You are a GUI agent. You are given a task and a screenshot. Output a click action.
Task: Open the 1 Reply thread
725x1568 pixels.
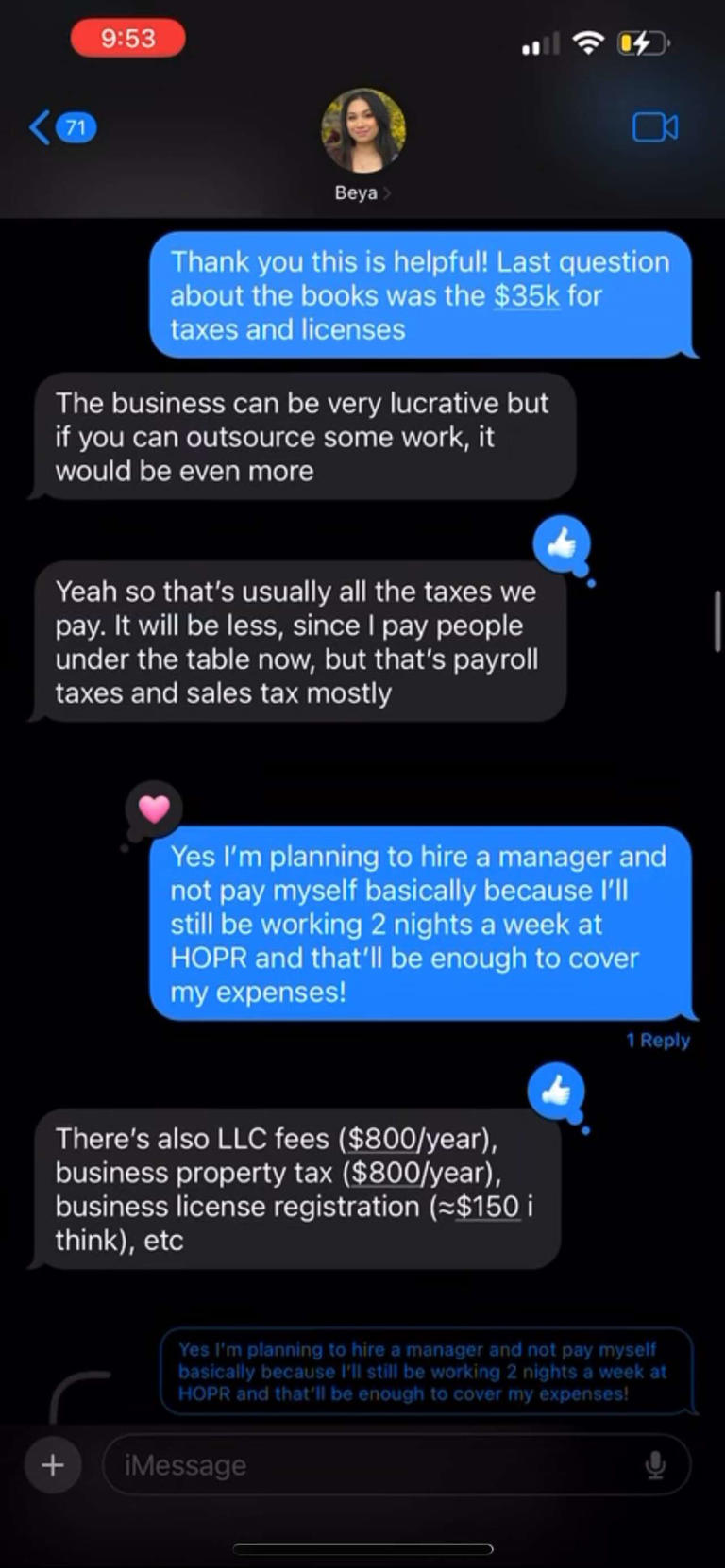[657, 1040]
